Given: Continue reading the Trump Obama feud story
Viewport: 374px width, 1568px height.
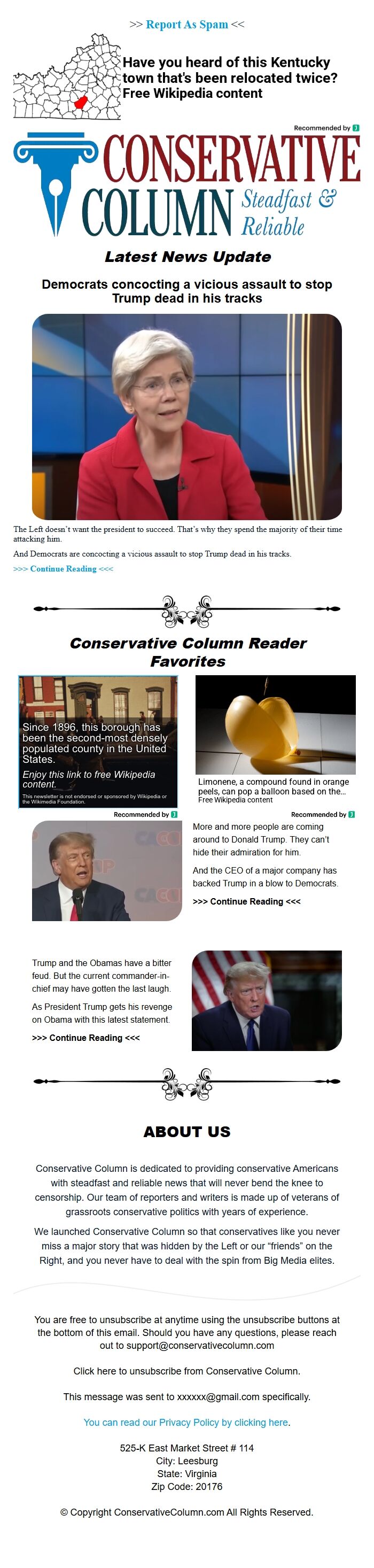Looking at the screenshot, I should [85, 1037].
